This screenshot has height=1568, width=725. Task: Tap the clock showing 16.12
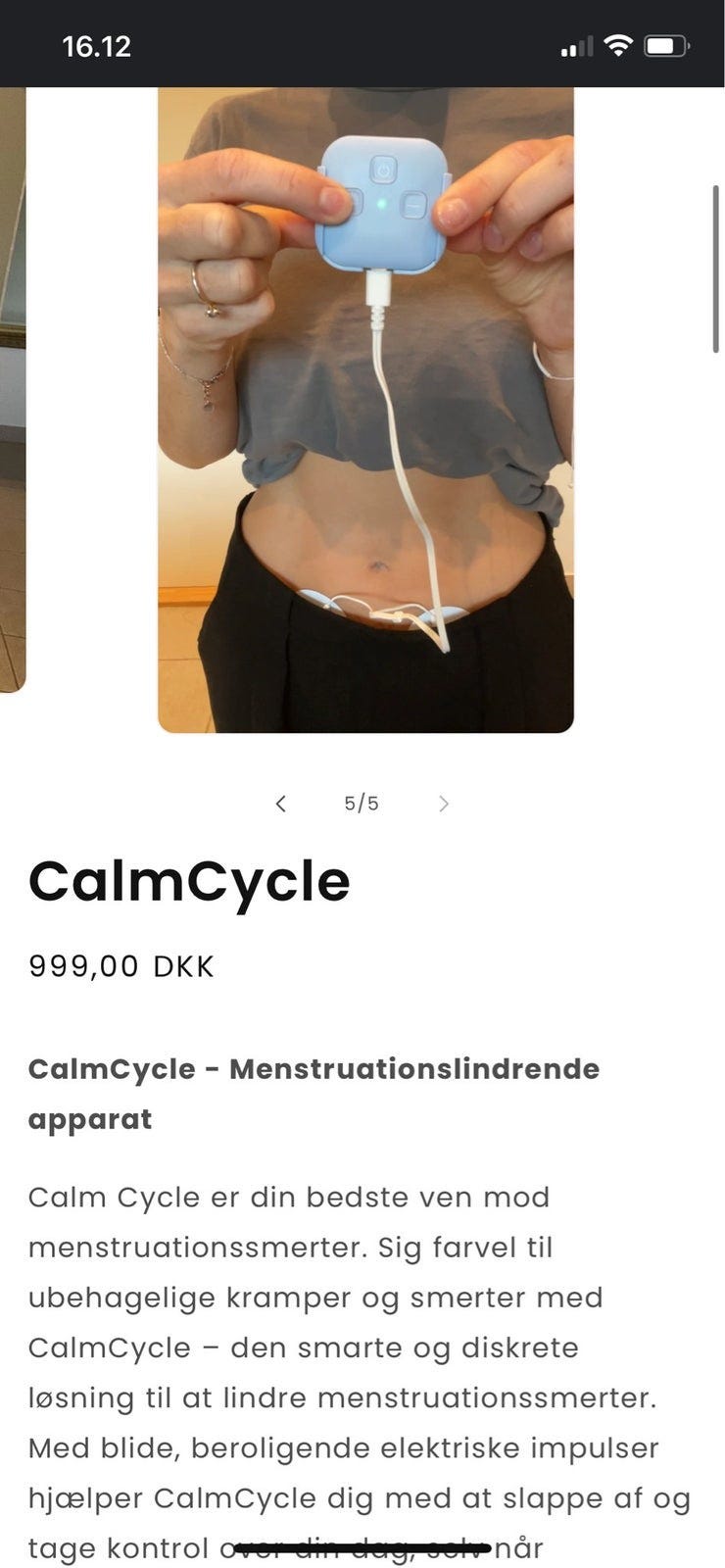coord(95,45)
